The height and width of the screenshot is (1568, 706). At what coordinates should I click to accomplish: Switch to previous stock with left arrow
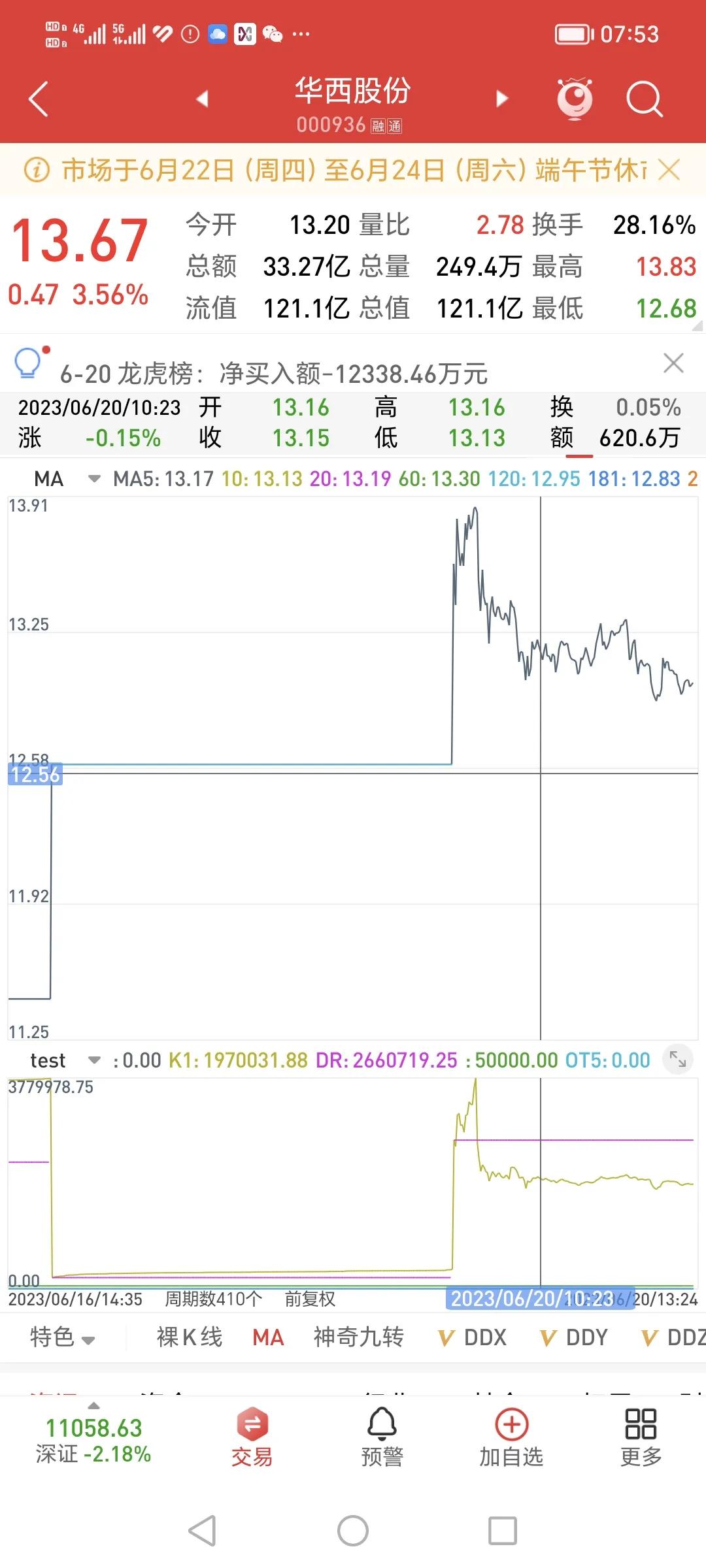(x=203, y=98)
